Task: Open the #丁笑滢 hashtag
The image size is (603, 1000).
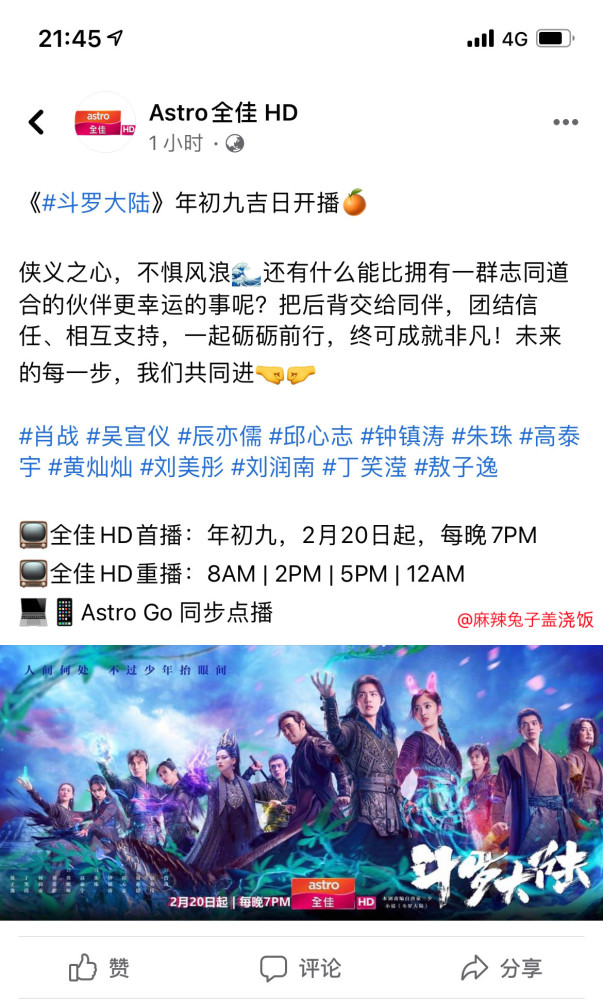Action: (x=365, y=467)
